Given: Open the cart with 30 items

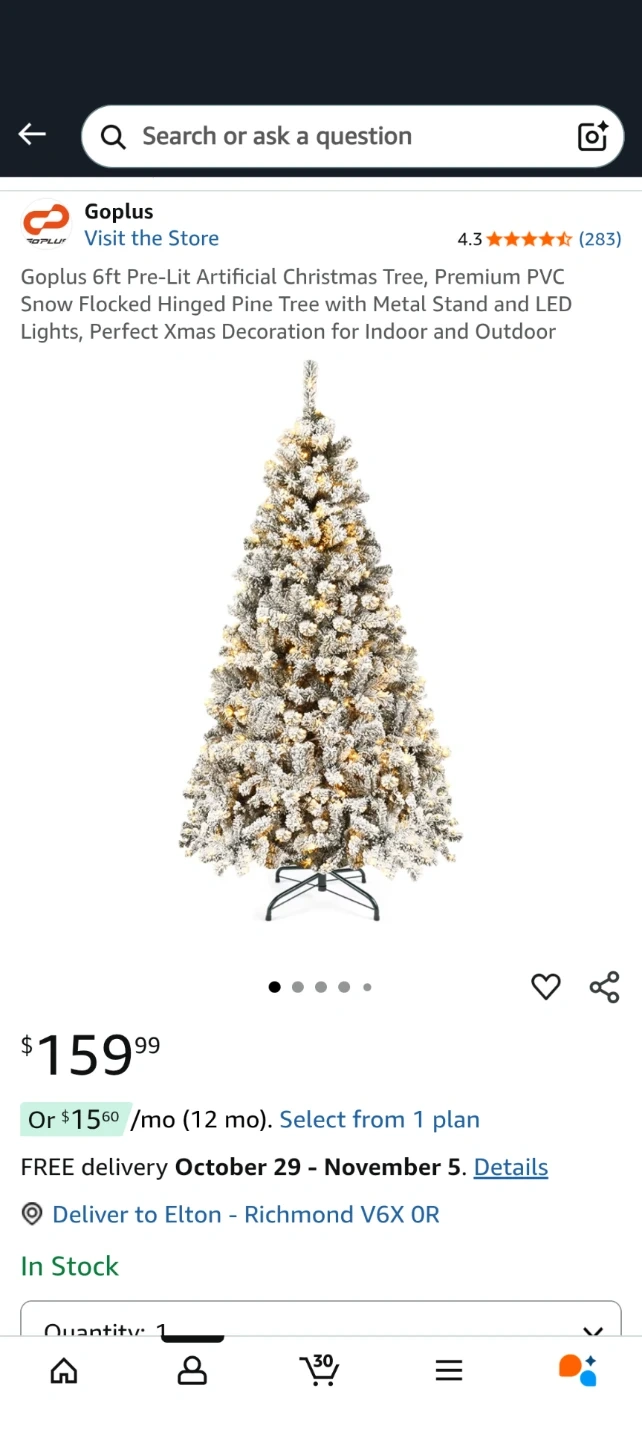Looking at the screenshot, I should [320, 1369].
